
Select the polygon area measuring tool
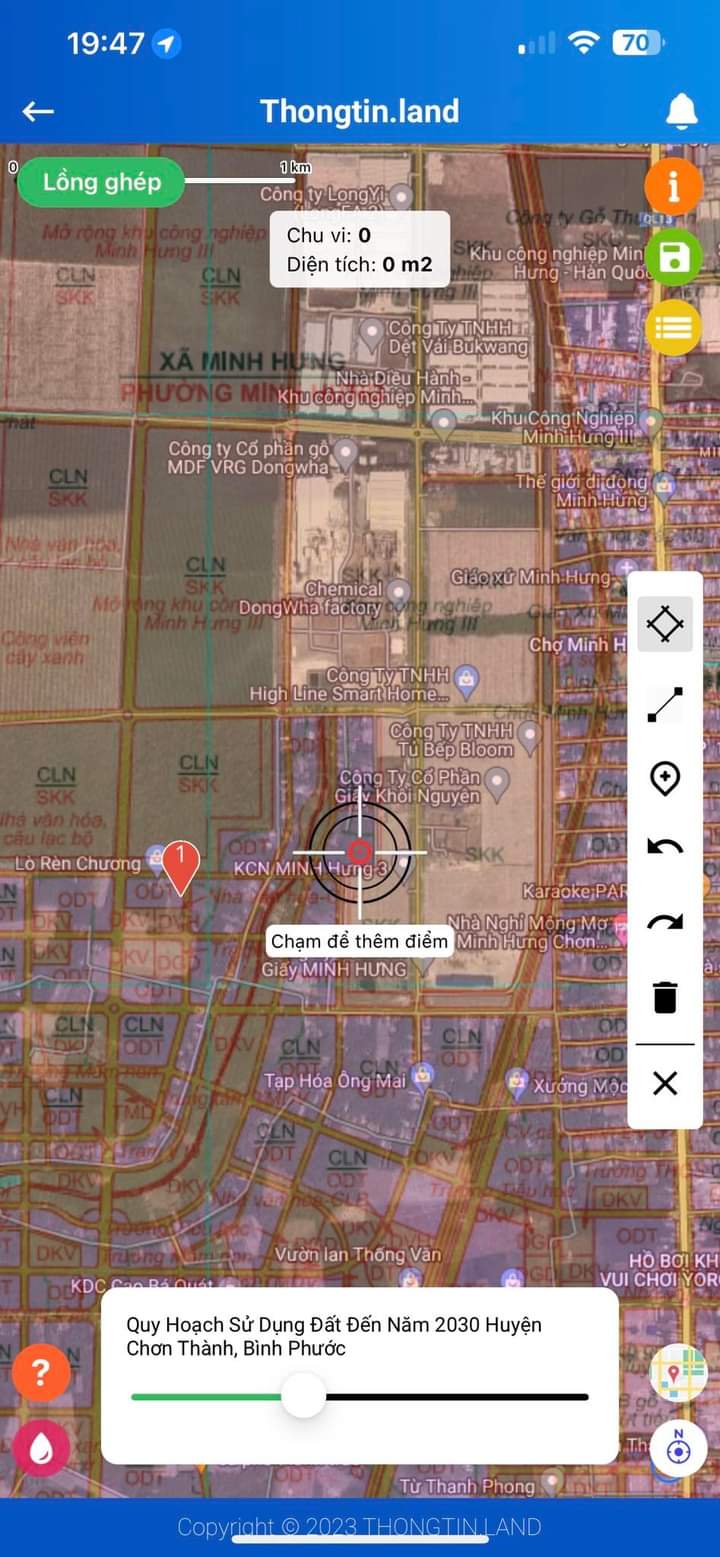tap(665, 625)
